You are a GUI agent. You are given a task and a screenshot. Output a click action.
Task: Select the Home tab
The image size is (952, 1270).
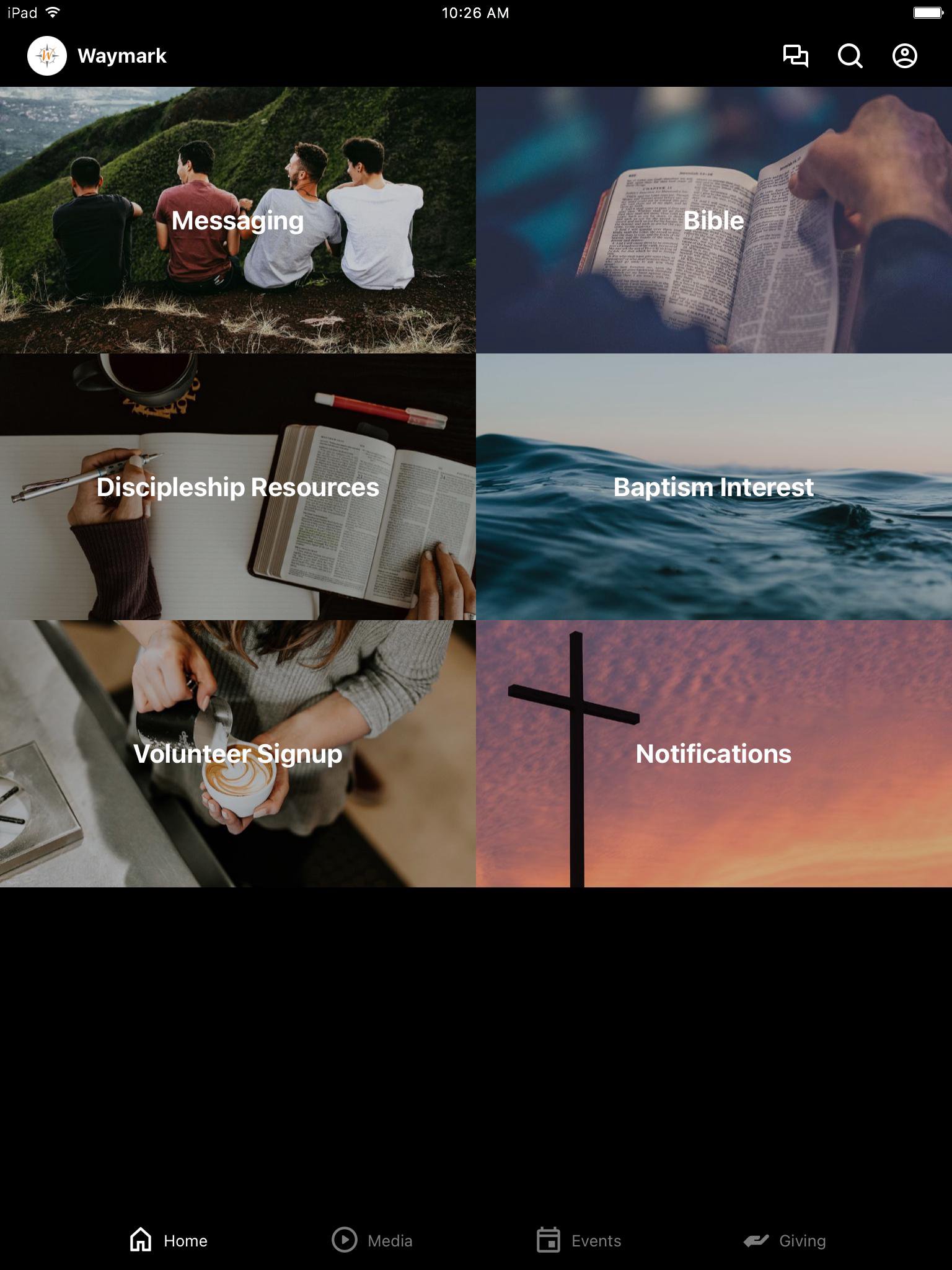(x=166, y=1240)
